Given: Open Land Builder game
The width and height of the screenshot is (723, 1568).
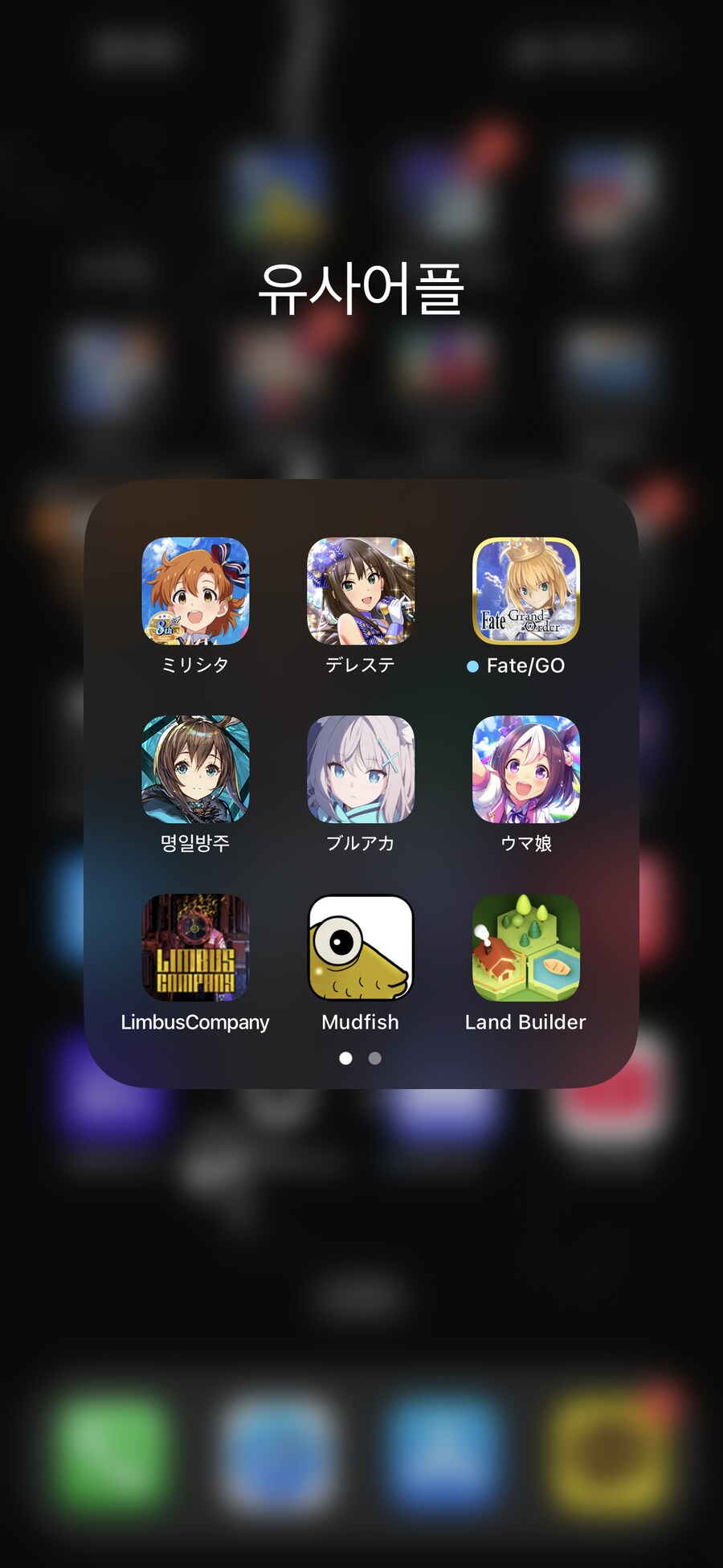Looking at the screenshot, I should tap(526, 948).
